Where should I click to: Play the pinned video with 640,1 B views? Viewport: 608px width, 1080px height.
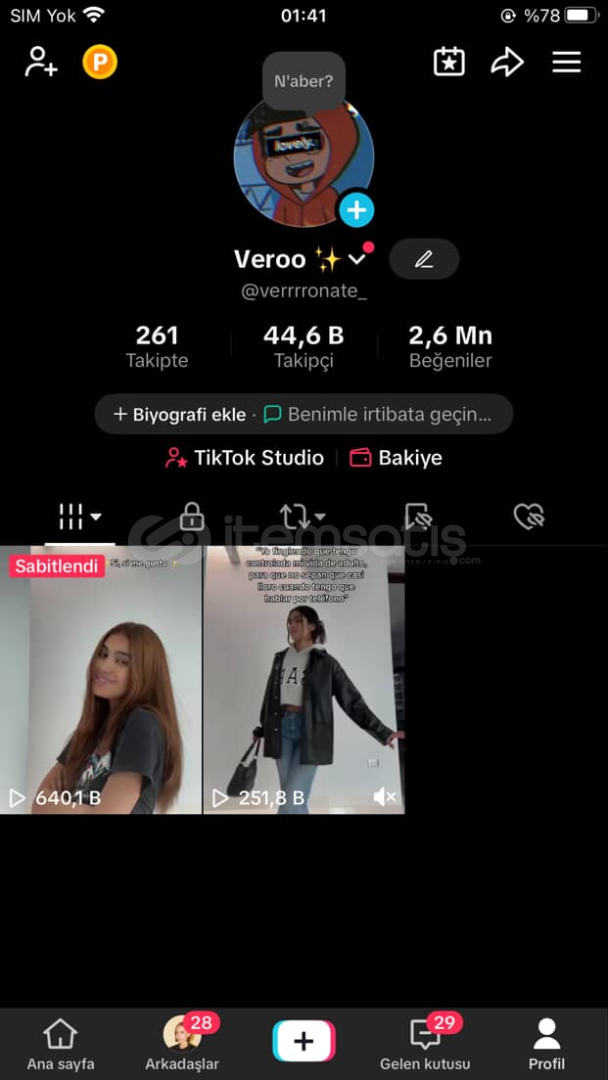pyautogui.click(x=100, y=680)
